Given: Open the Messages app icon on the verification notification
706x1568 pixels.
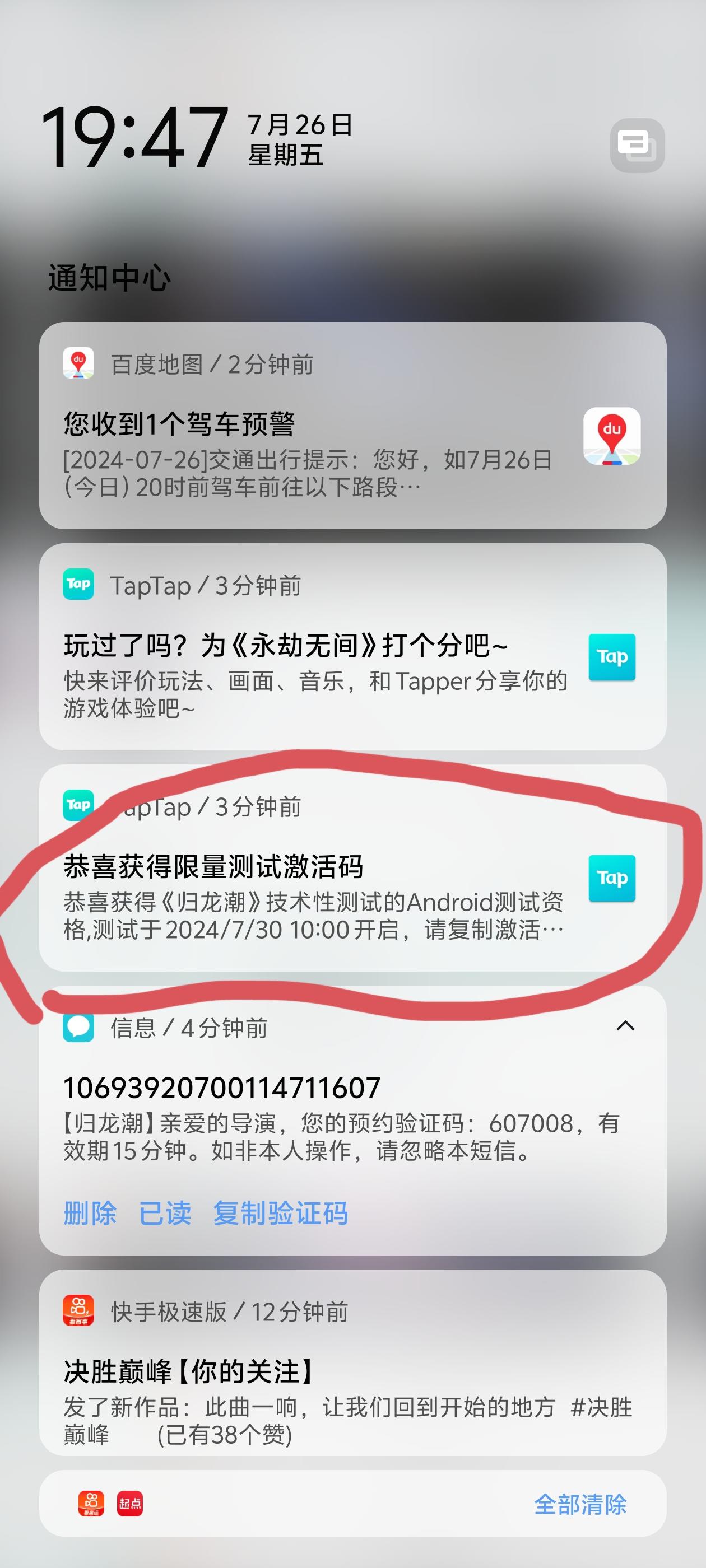Looking at the screenshot, I should [x=80, y=1027].
